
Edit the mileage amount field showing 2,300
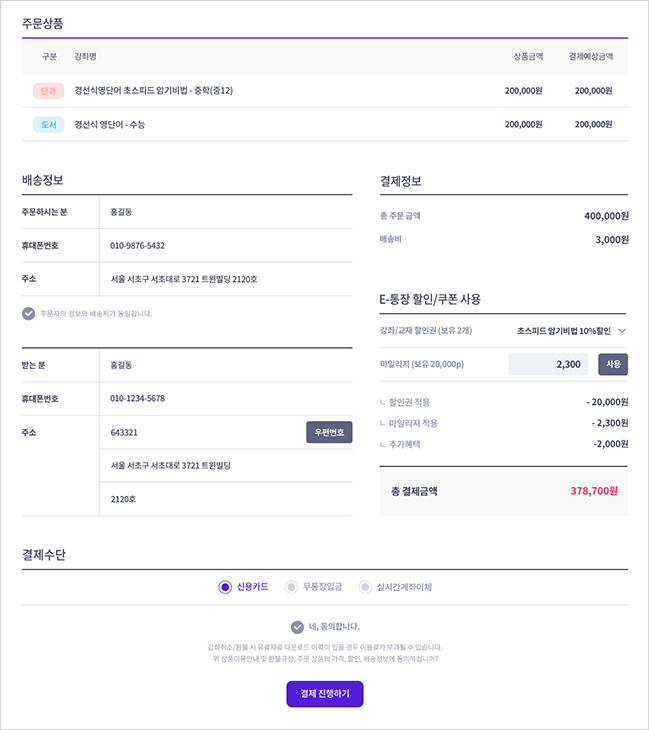coord(550,364)
